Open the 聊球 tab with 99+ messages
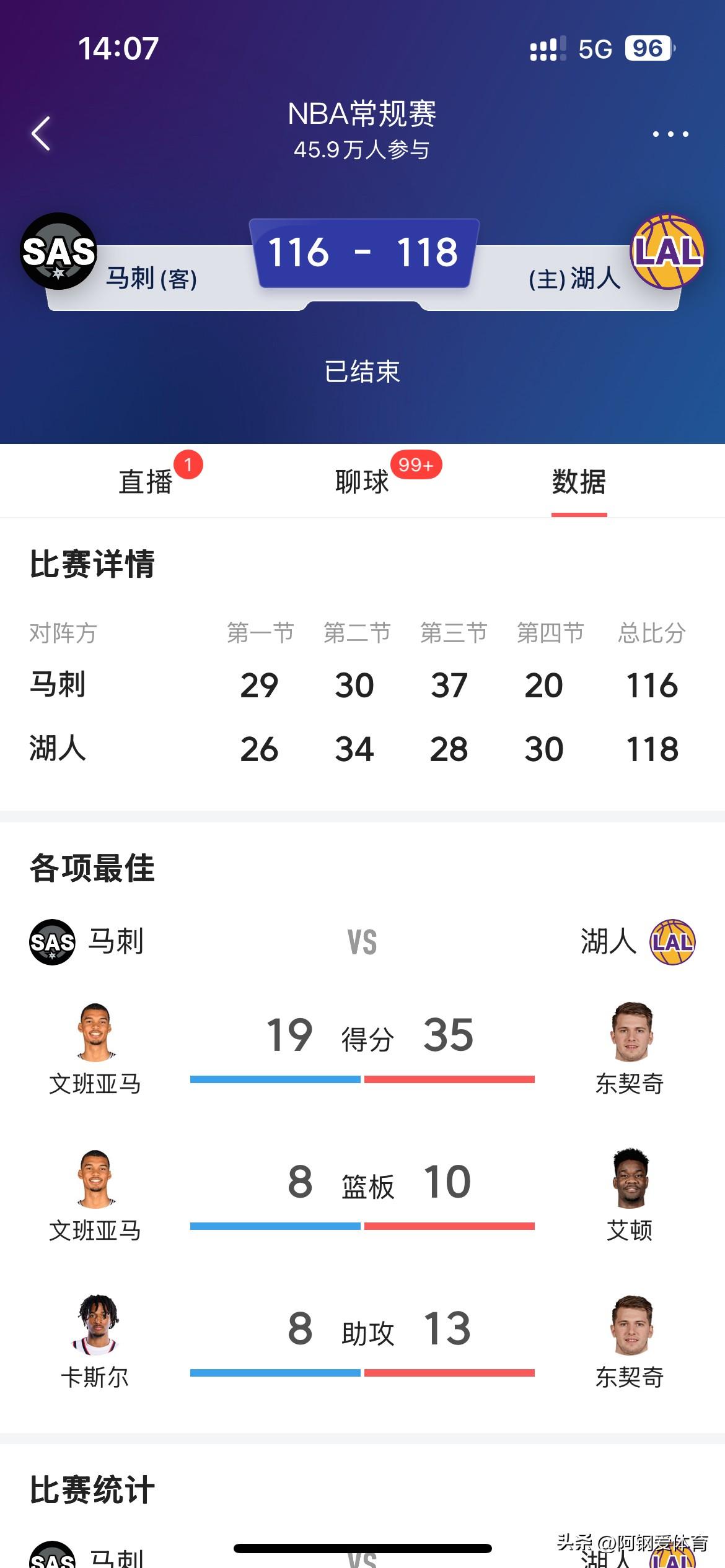 (x=362, y=482)
